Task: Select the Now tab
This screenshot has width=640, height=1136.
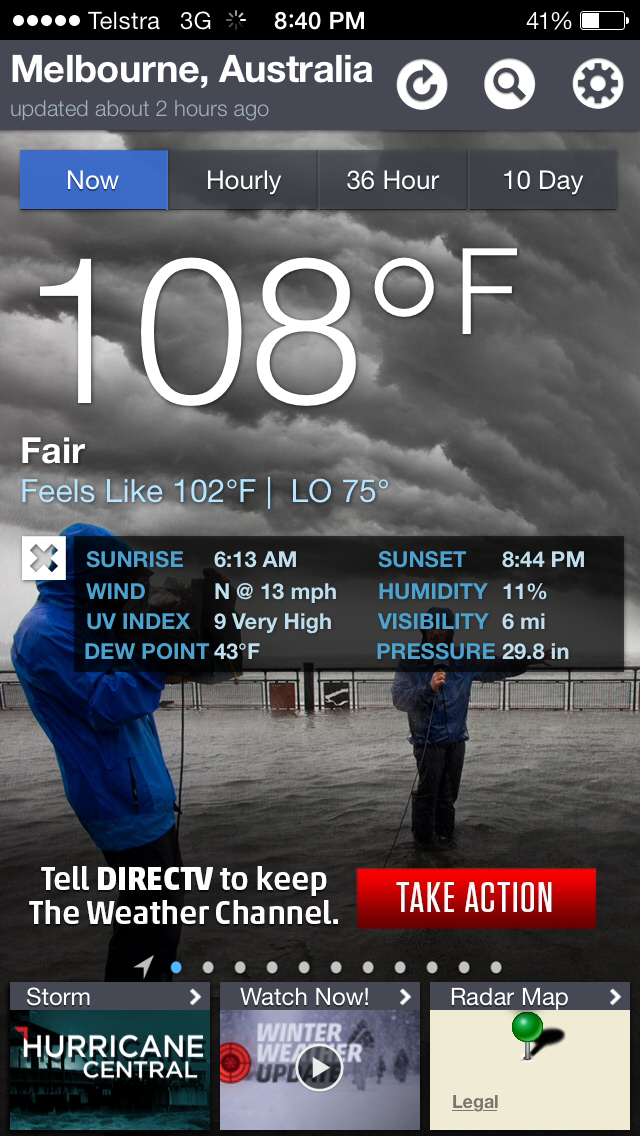Action: point(93,181)
